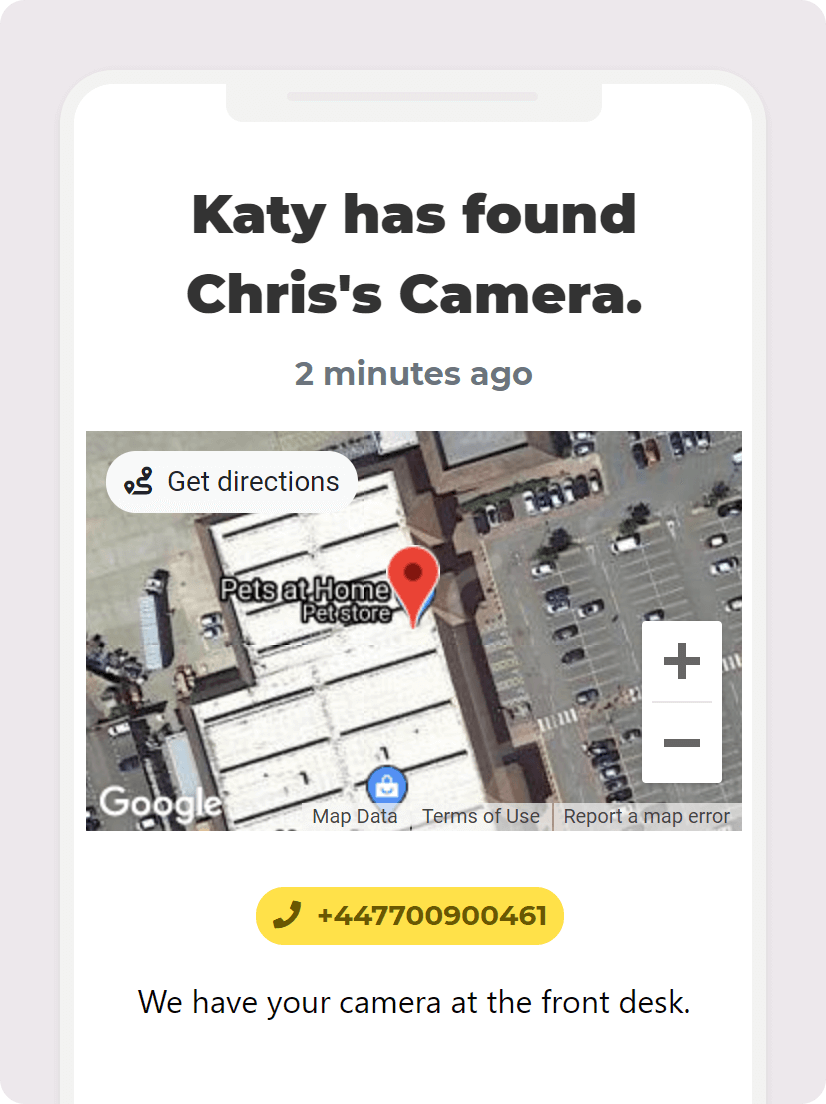The image size is (826, 1104).
Task: Zoom in on the map
Action: coord(681,662)
